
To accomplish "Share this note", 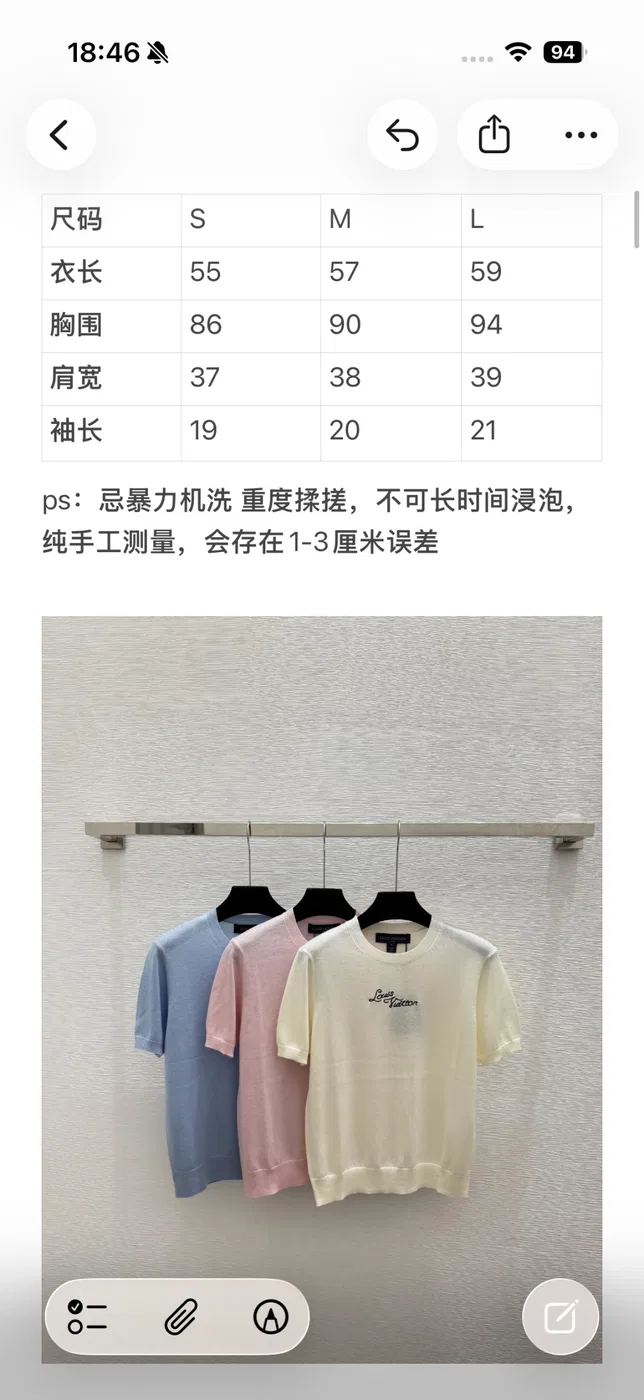I will pyautogui.click(x=494, y=135).
